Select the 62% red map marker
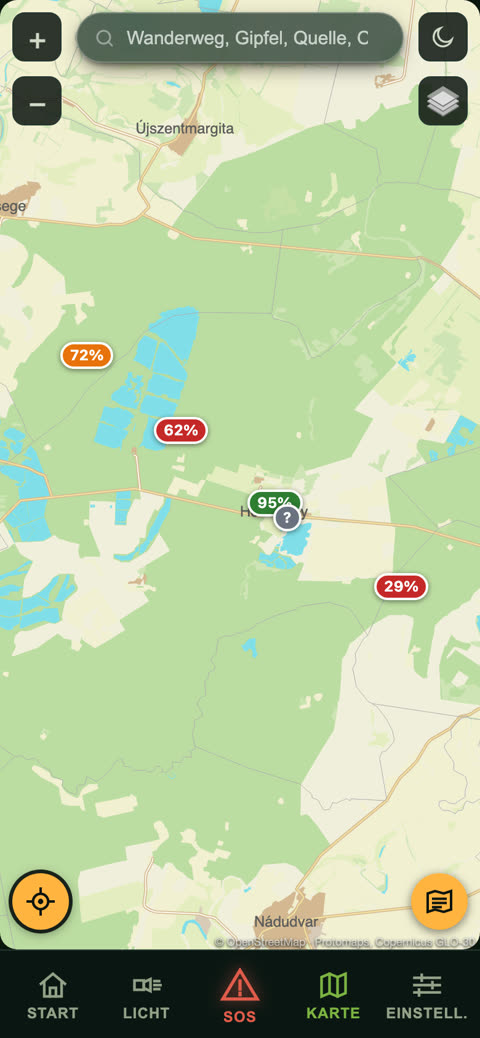The height and width of the screenshot is (1038, 480). tap(181, 430)
